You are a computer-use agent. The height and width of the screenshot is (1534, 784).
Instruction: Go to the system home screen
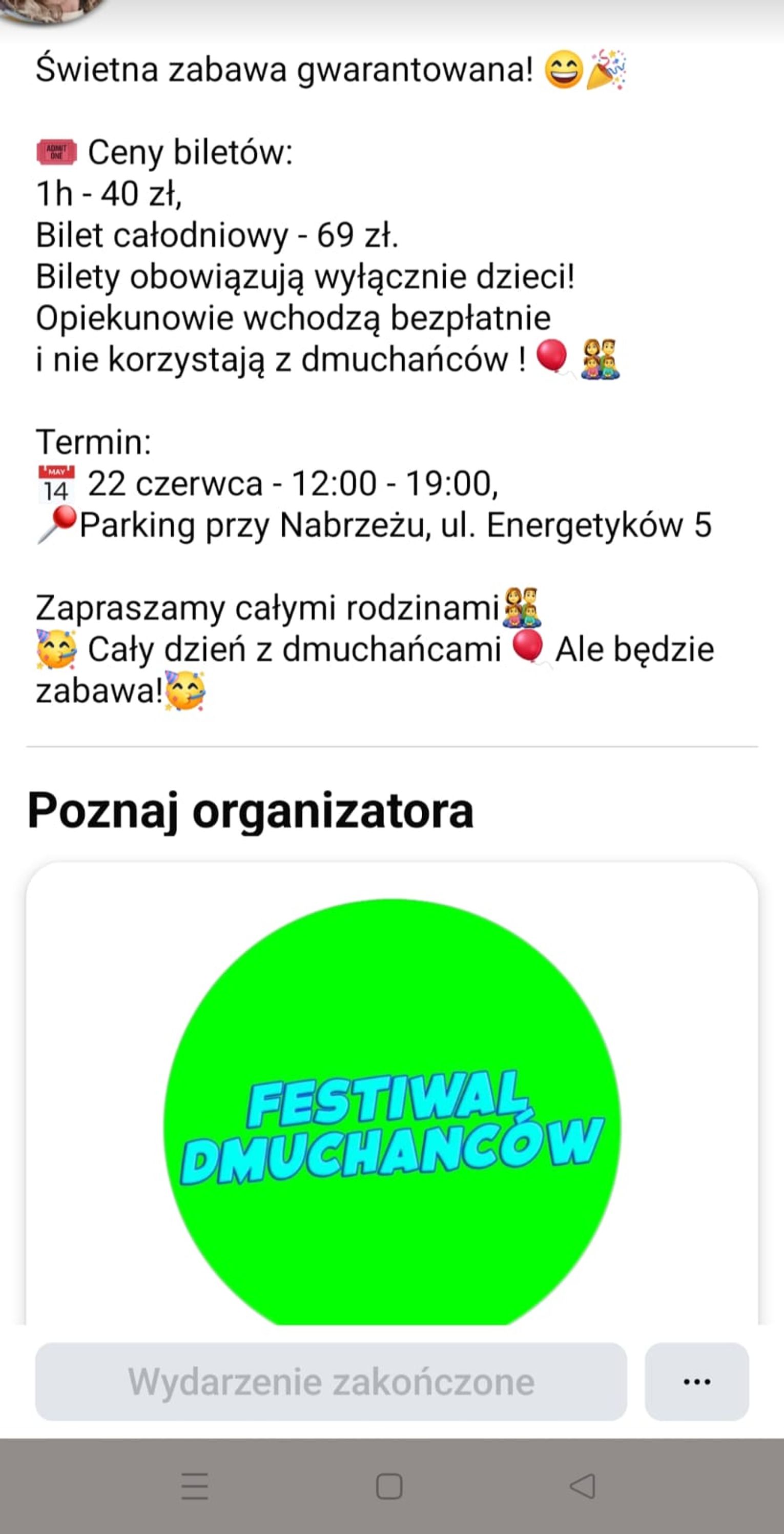pyautogui.click(x=389, y=1486)
